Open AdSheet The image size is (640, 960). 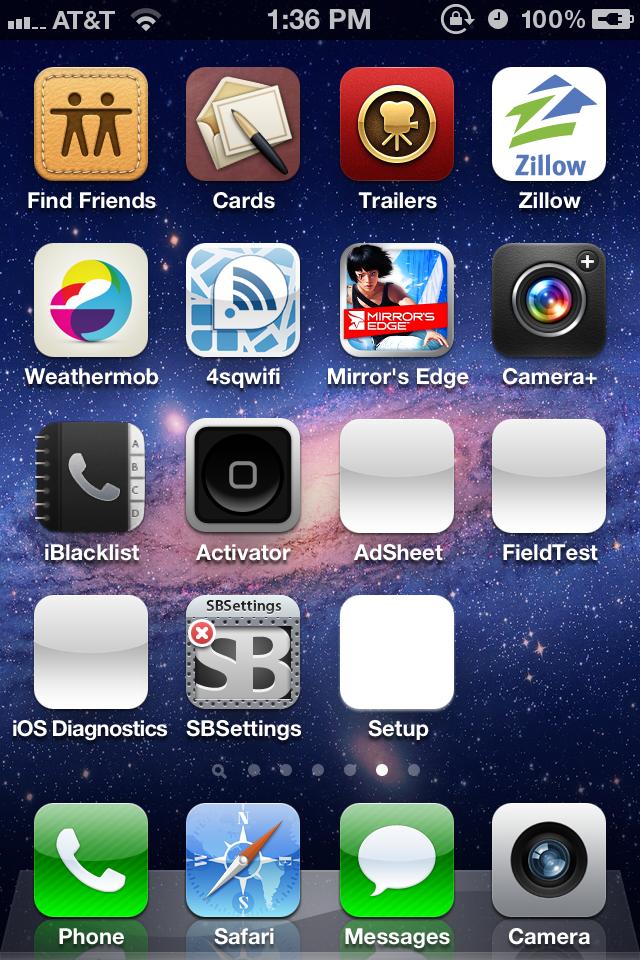click(x=397, y=476)
